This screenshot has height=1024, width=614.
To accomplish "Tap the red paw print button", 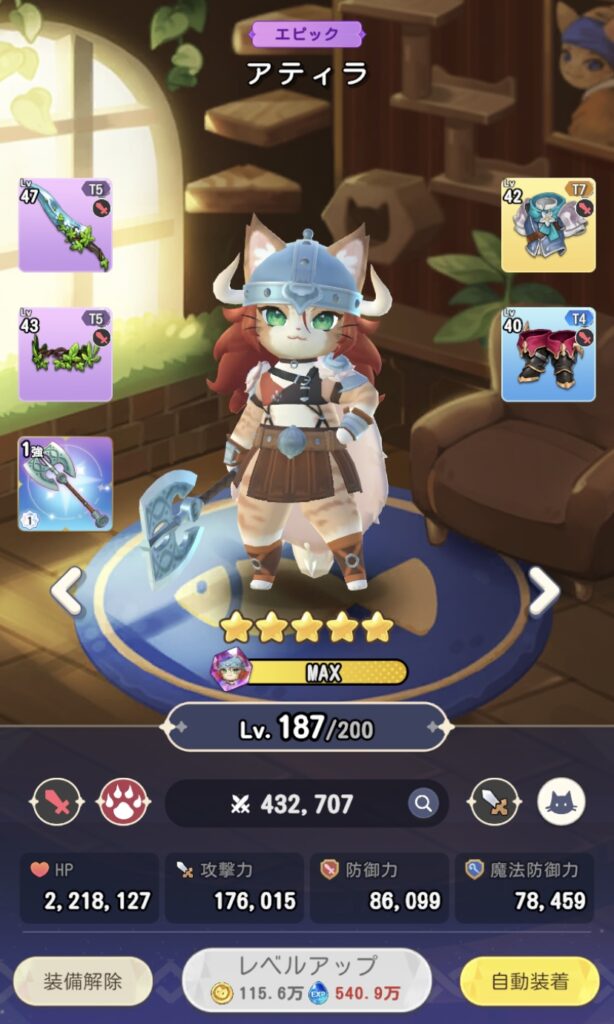I will point(123,802).
